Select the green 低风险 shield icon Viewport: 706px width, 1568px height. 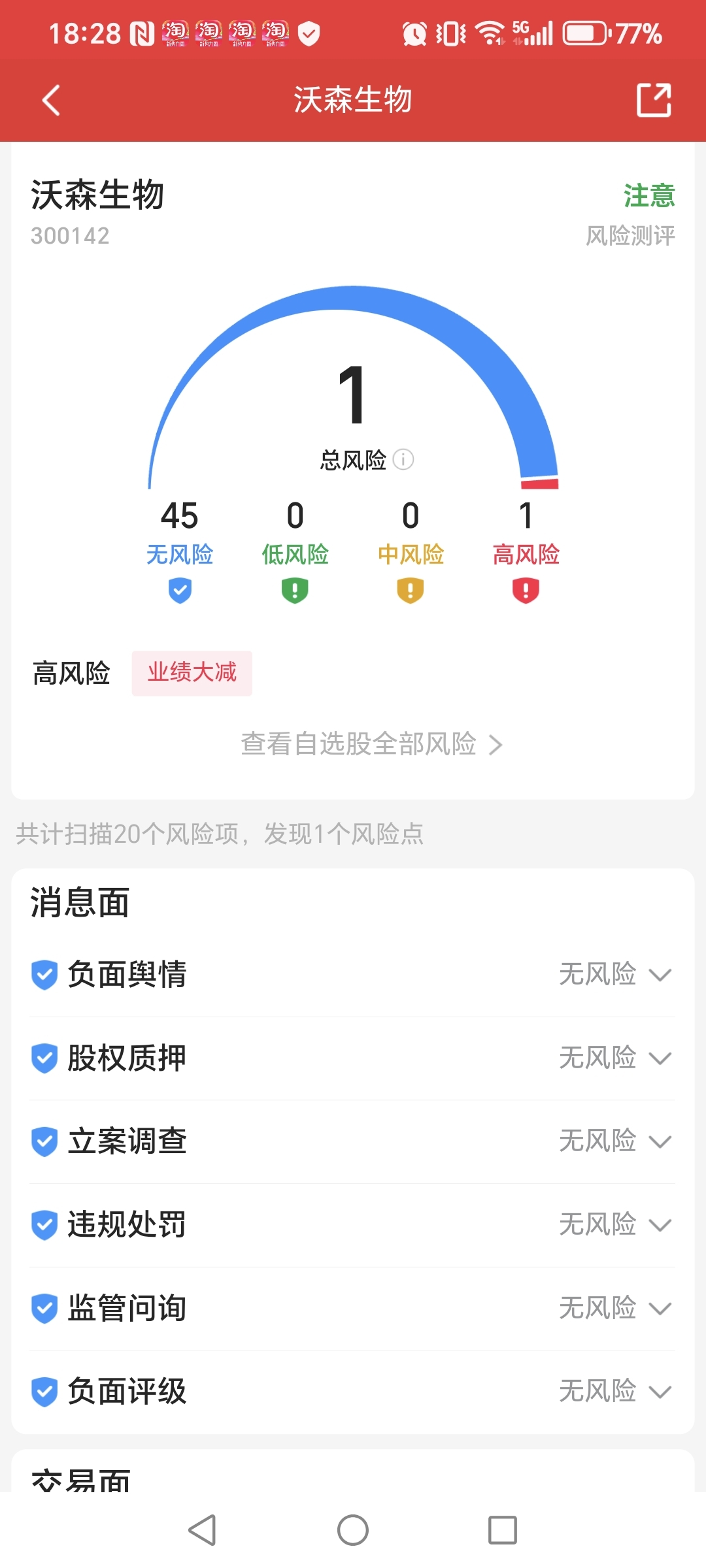click(294, 590)
